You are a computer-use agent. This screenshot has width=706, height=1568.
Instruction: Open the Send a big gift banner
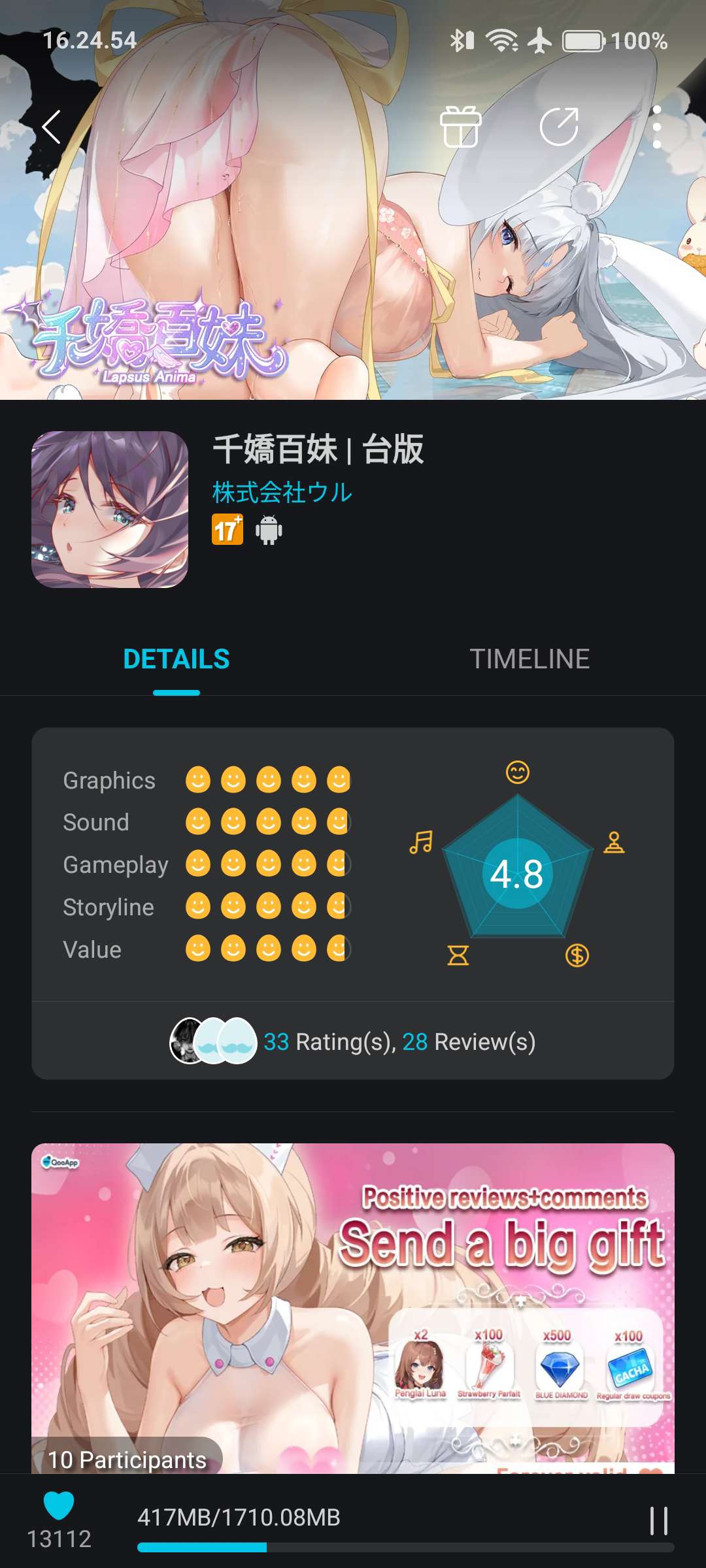pos(353,1307)
